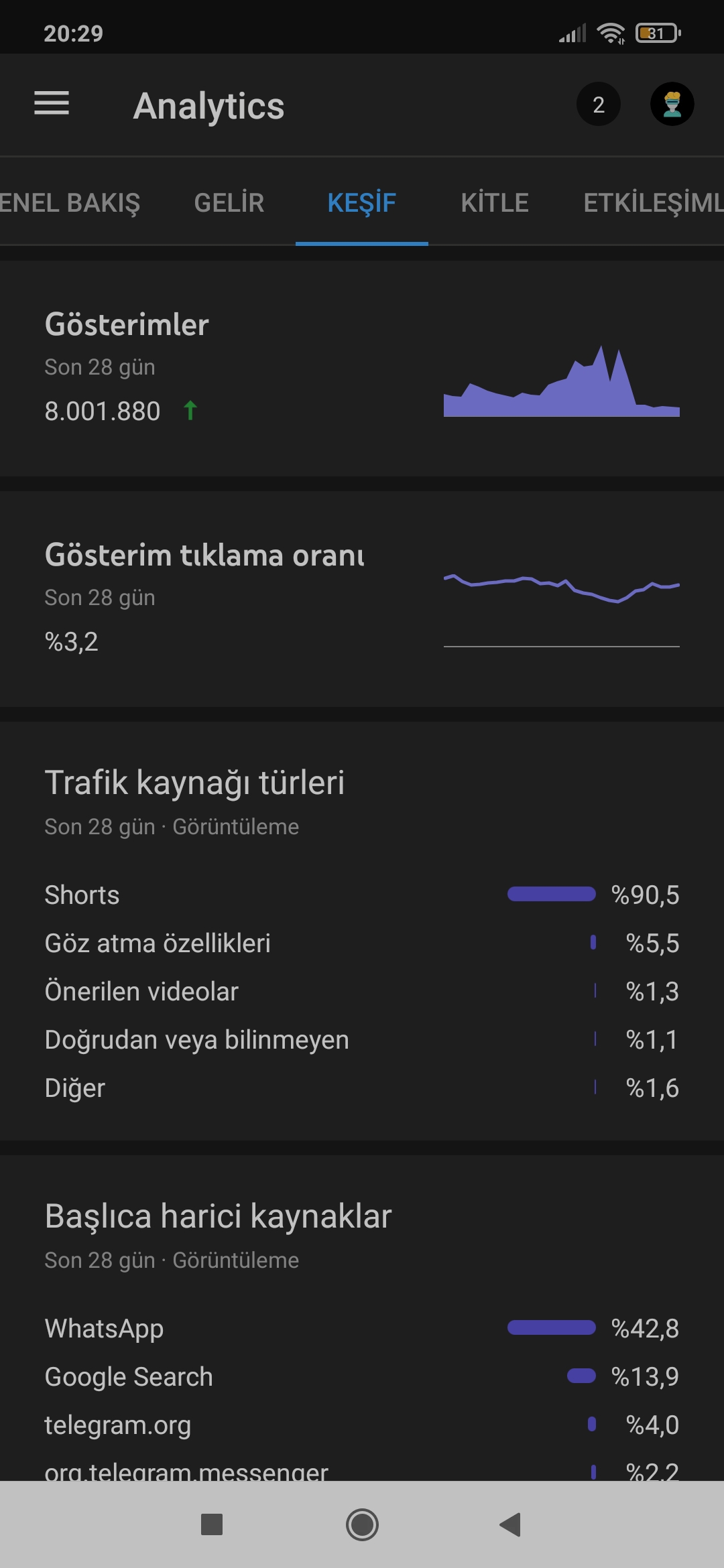Switch to the Gelir tab
The height and width of the screenshot is (1568, 724).
click(x=229, y=202)
